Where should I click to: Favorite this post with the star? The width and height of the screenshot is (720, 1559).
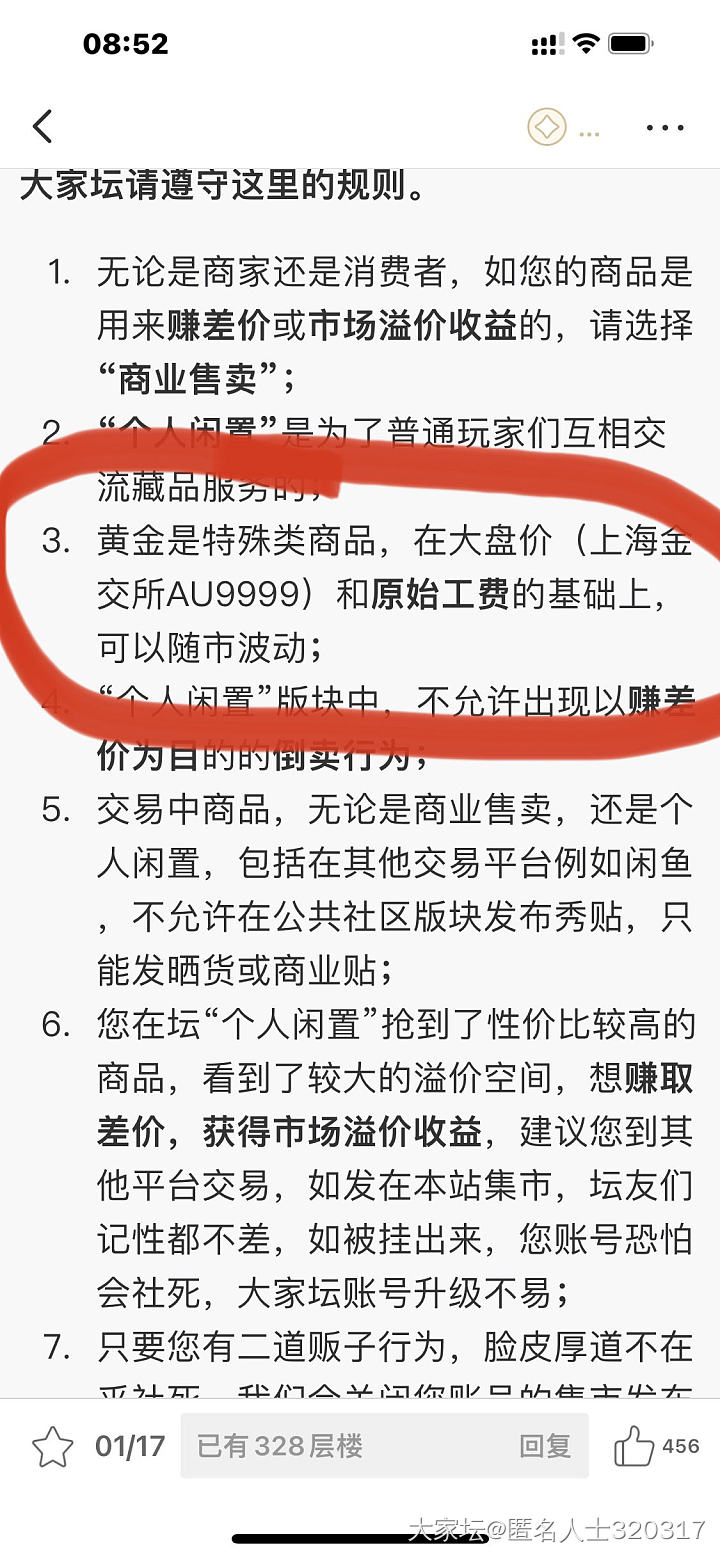(53, 1446)
